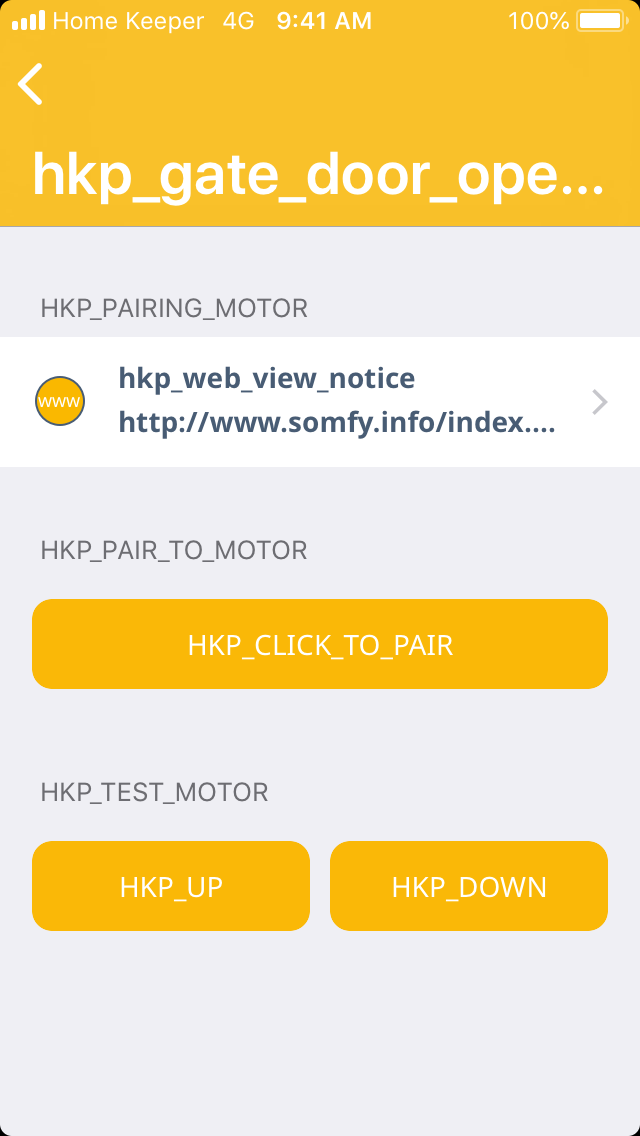The height and width of the screenshot is (1136, 640).
Task: Tap the HKP_CLICK_TO_PAIR button
Action: pyautogui.click(x=320, y=644)
